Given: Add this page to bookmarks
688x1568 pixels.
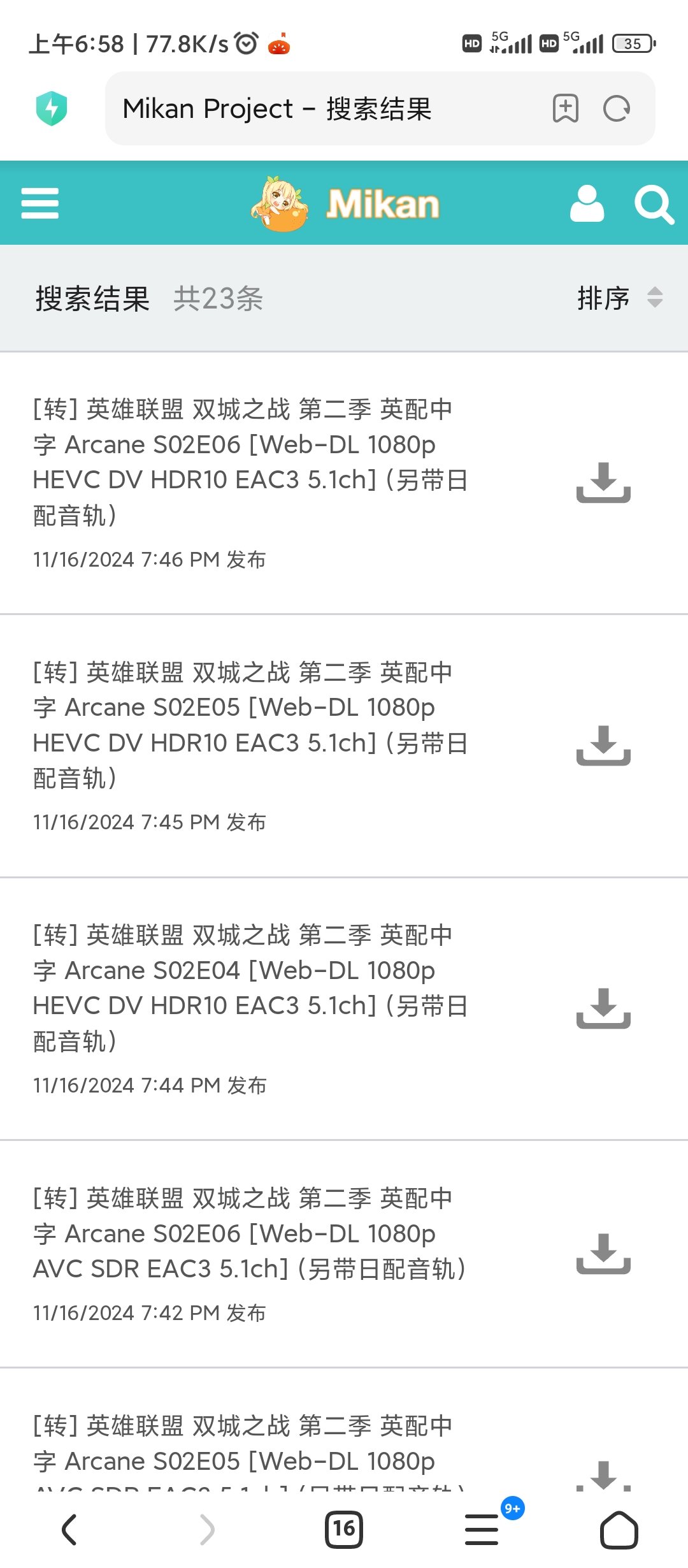Looking at the screenshot, I should point(565,108).
